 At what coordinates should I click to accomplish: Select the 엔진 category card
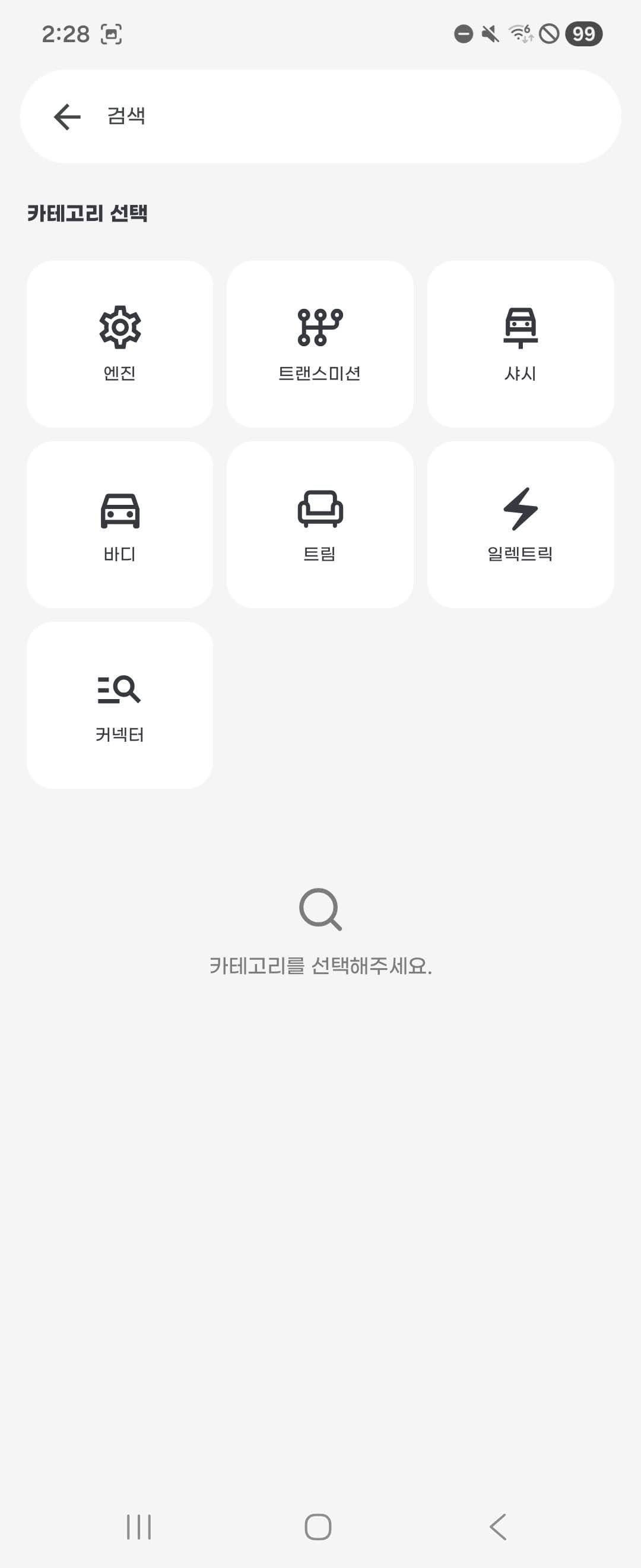pyautogui.click(x=120, y=343)
